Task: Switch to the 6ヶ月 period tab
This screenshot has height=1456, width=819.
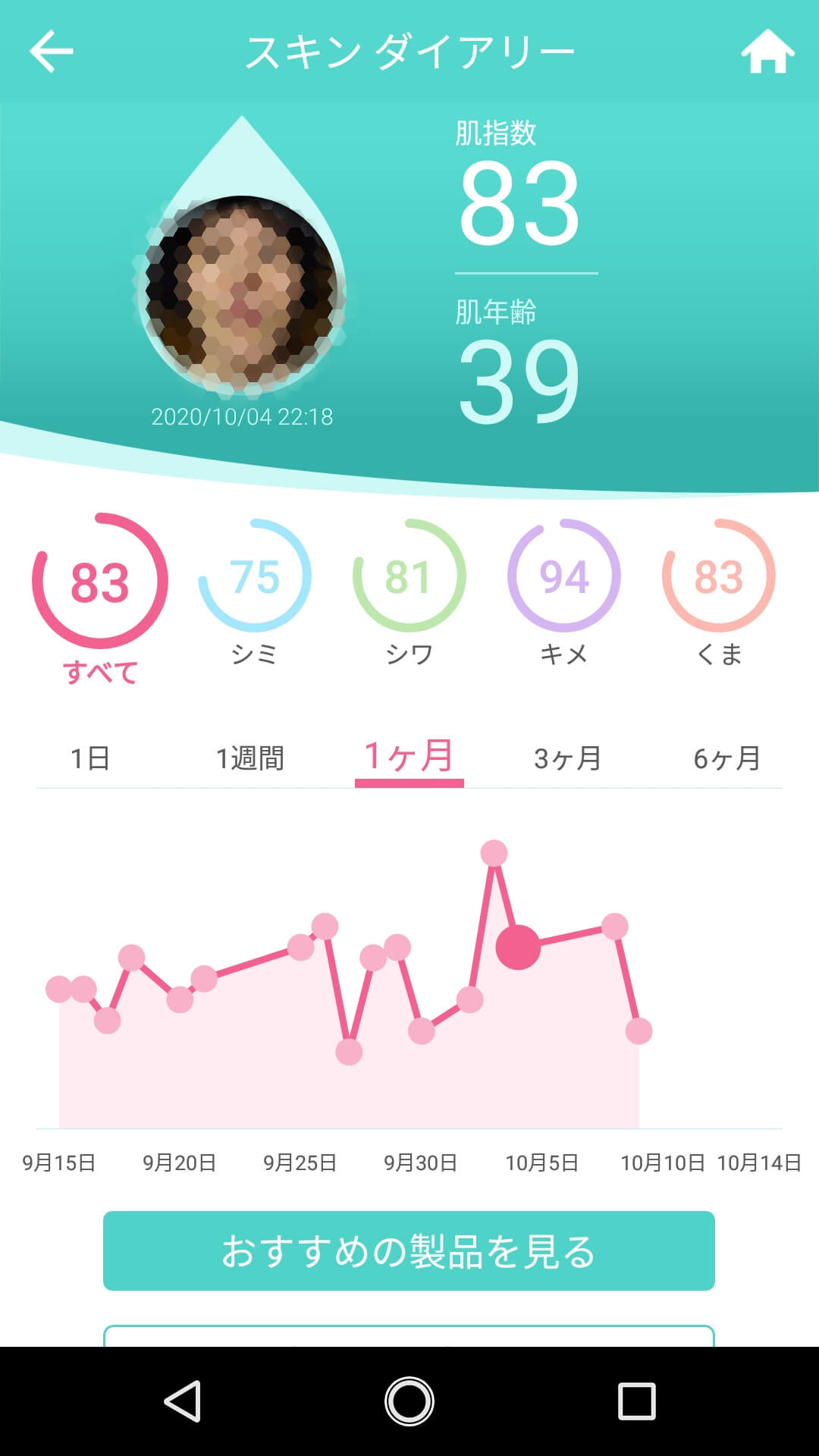Action: (x=727, y=758)
